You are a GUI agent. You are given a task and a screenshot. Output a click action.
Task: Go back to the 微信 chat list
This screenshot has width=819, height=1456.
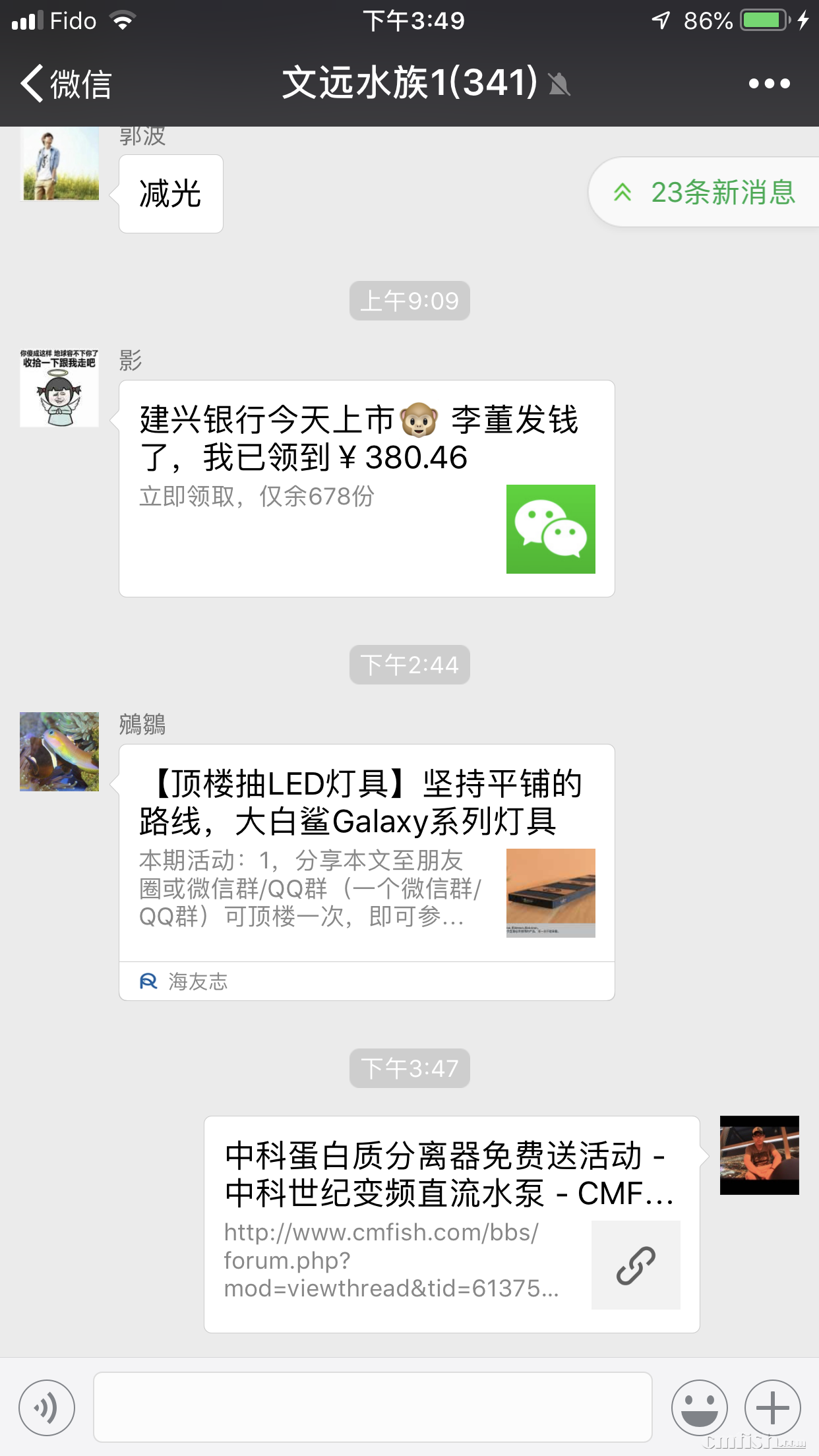65,84
